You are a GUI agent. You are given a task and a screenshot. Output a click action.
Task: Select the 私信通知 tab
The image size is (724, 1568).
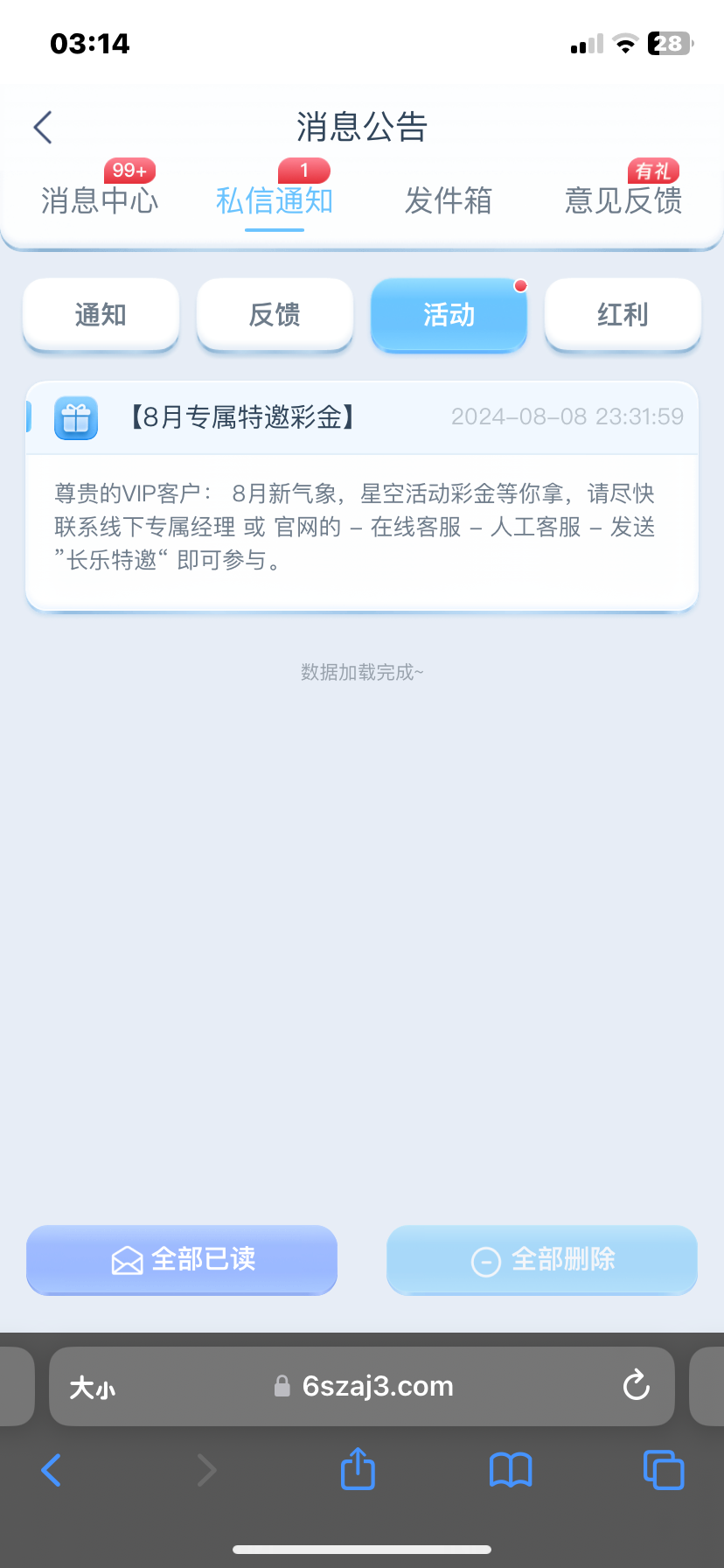[275, 200]
